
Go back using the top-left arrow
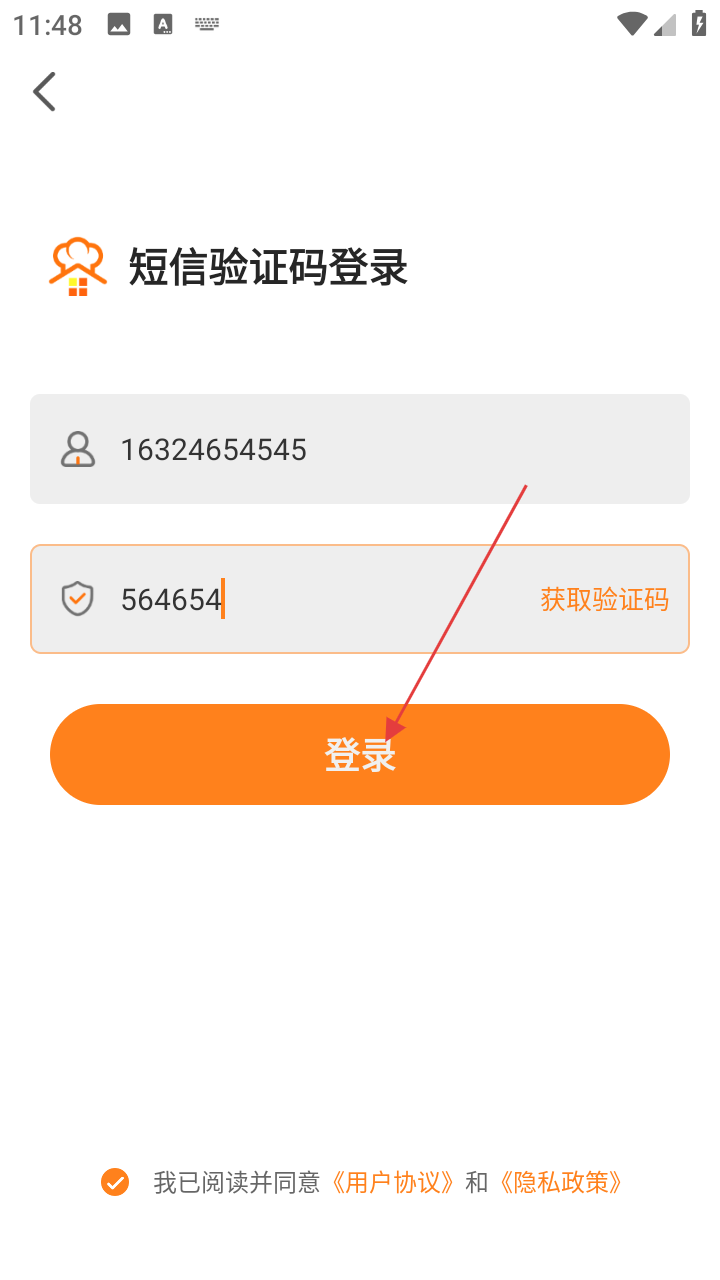[x=45, y=91]
